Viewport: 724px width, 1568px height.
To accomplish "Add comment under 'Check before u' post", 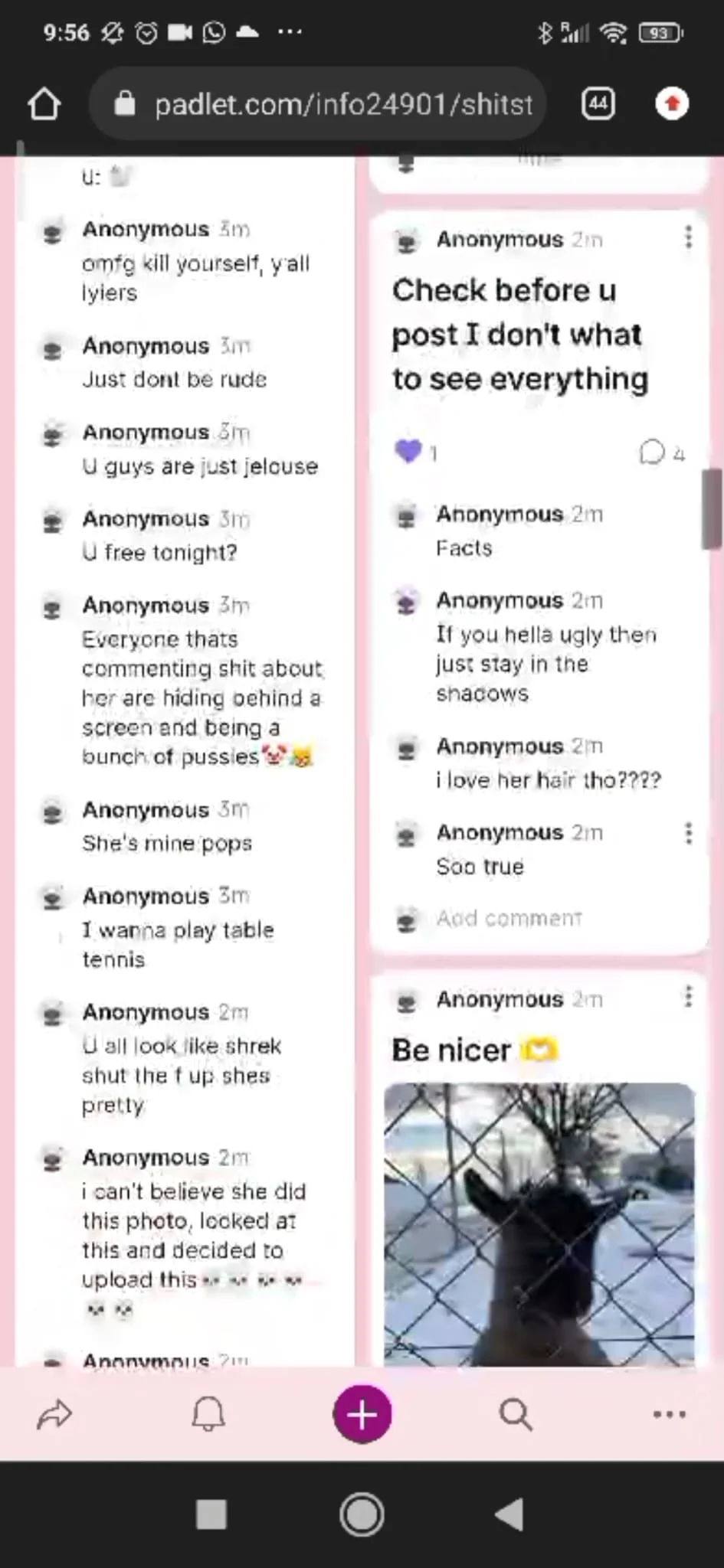I will pos(509,918).
